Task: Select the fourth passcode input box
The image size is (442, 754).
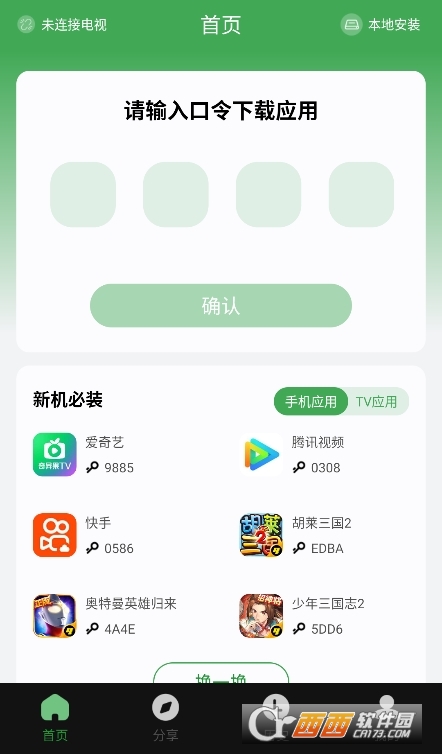Action: pyautogui.click(x=361, y=194)
